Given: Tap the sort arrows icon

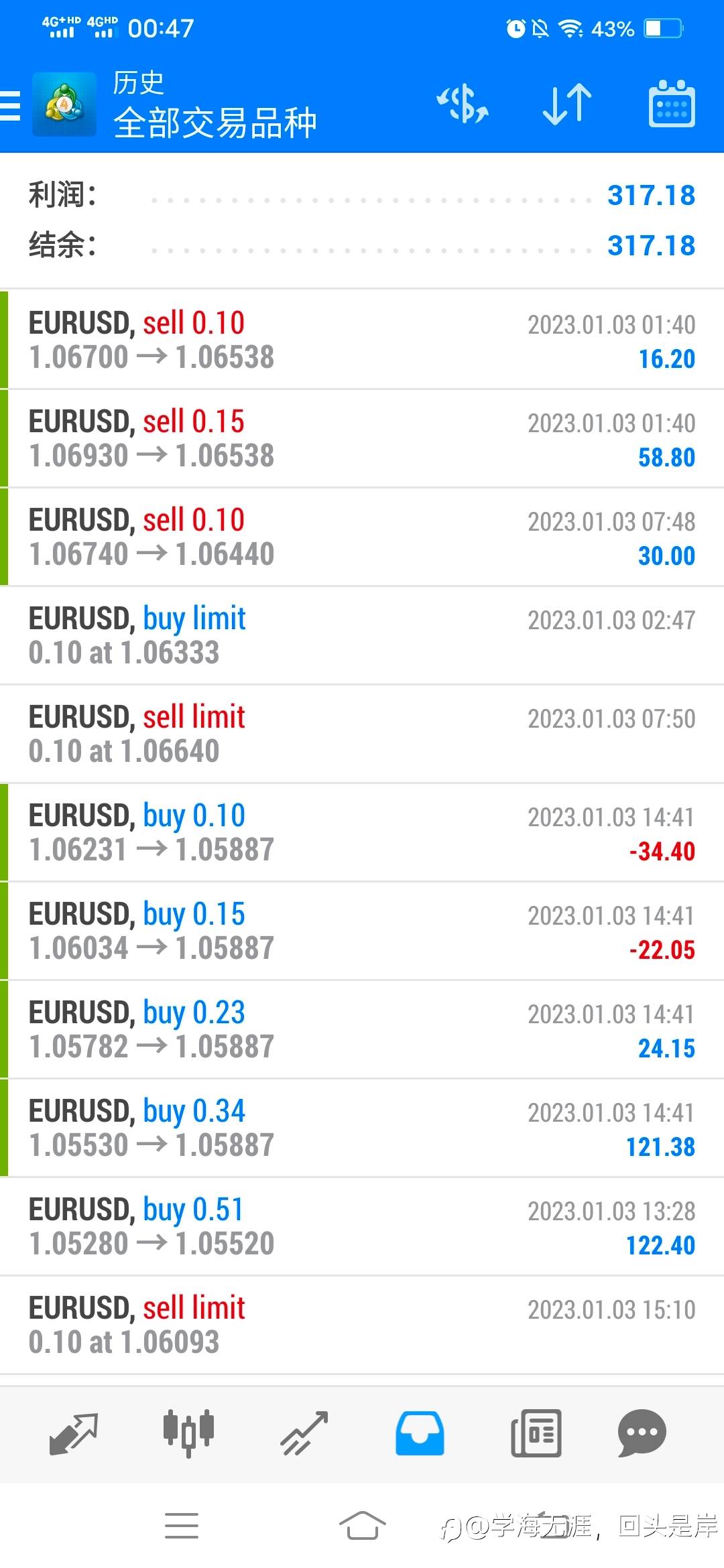Looking at the screenshot, I should [x=567, y=105].
